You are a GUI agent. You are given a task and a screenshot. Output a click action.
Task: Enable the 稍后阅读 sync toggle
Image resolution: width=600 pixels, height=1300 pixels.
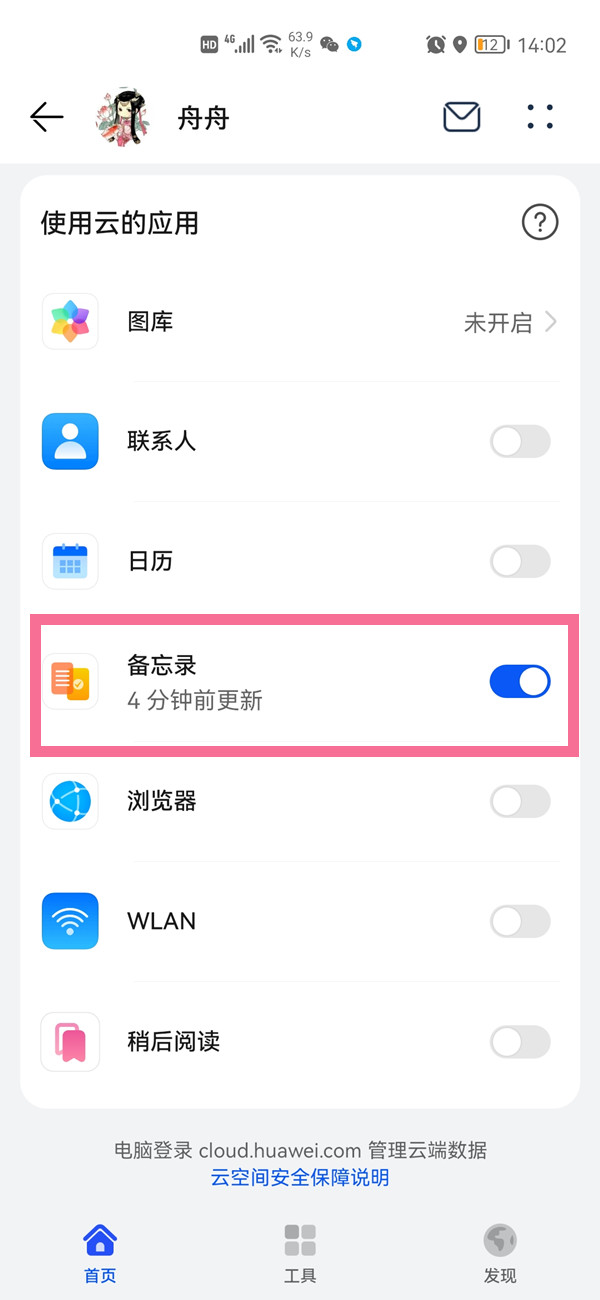coord(520,1042)
